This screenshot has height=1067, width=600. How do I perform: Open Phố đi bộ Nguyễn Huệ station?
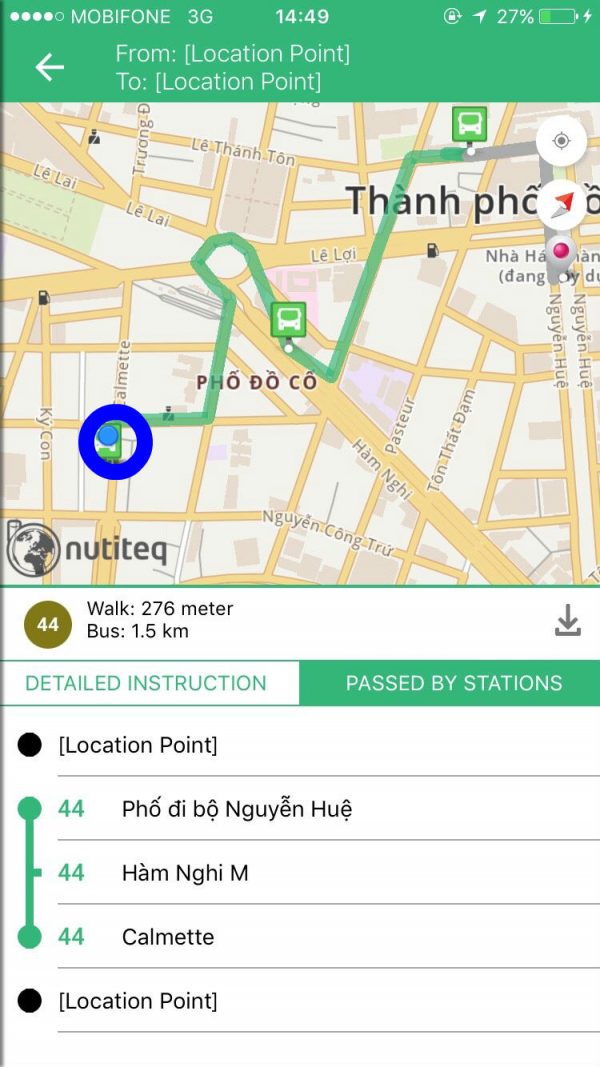click(236, 809)
